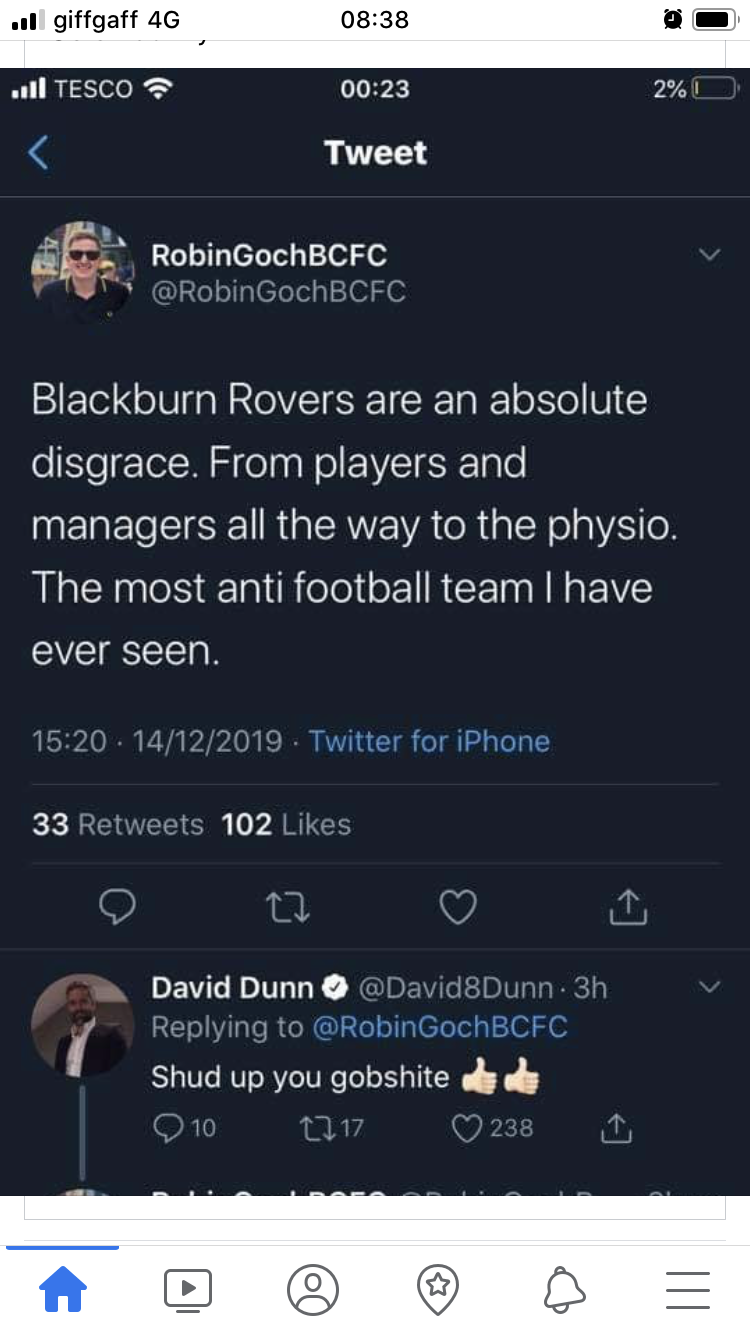Open the tweet screenshot image in the post
Screen dimensions: 750x1334
click(375, 630)
